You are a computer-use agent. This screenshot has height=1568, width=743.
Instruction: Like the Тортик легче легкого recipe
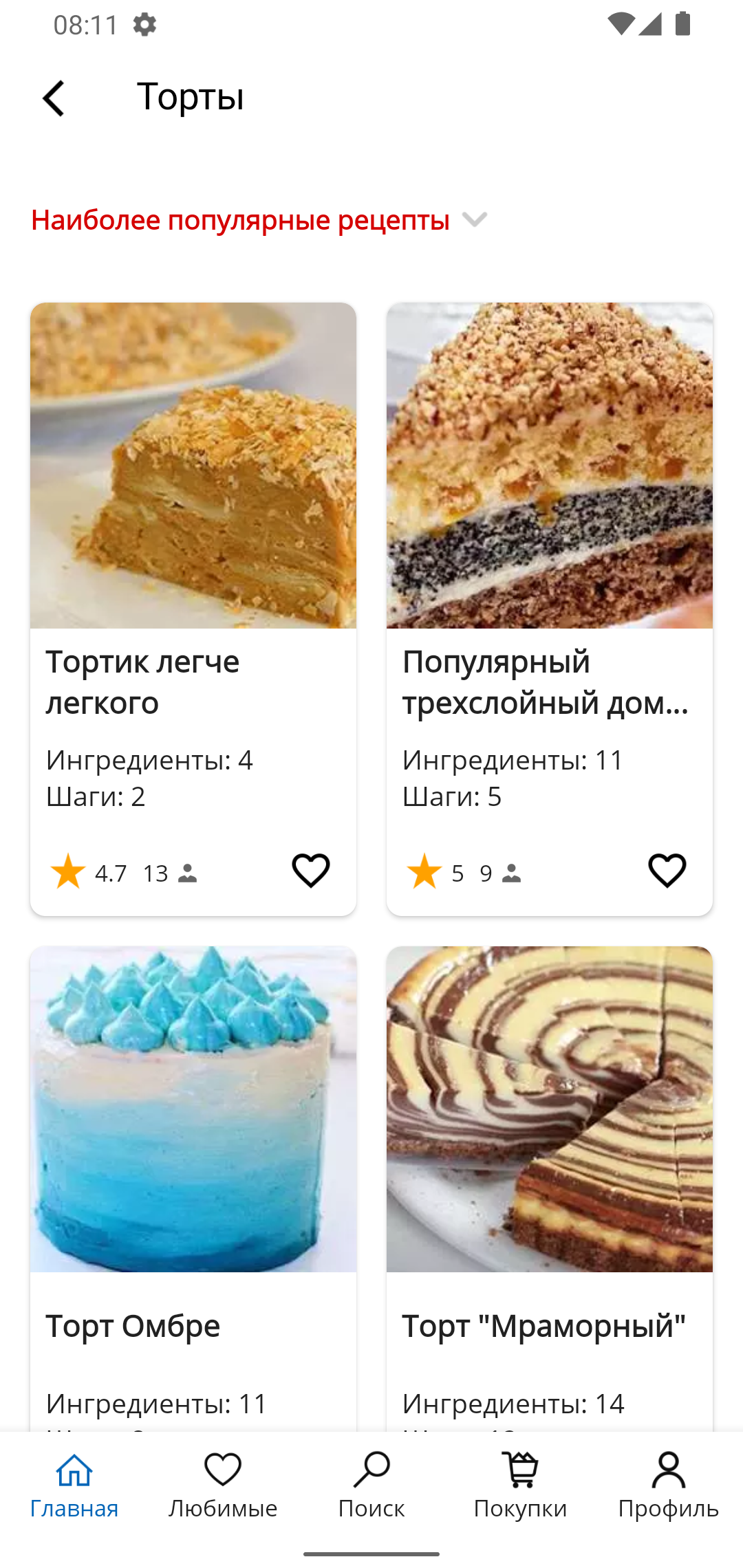(311, 871)
